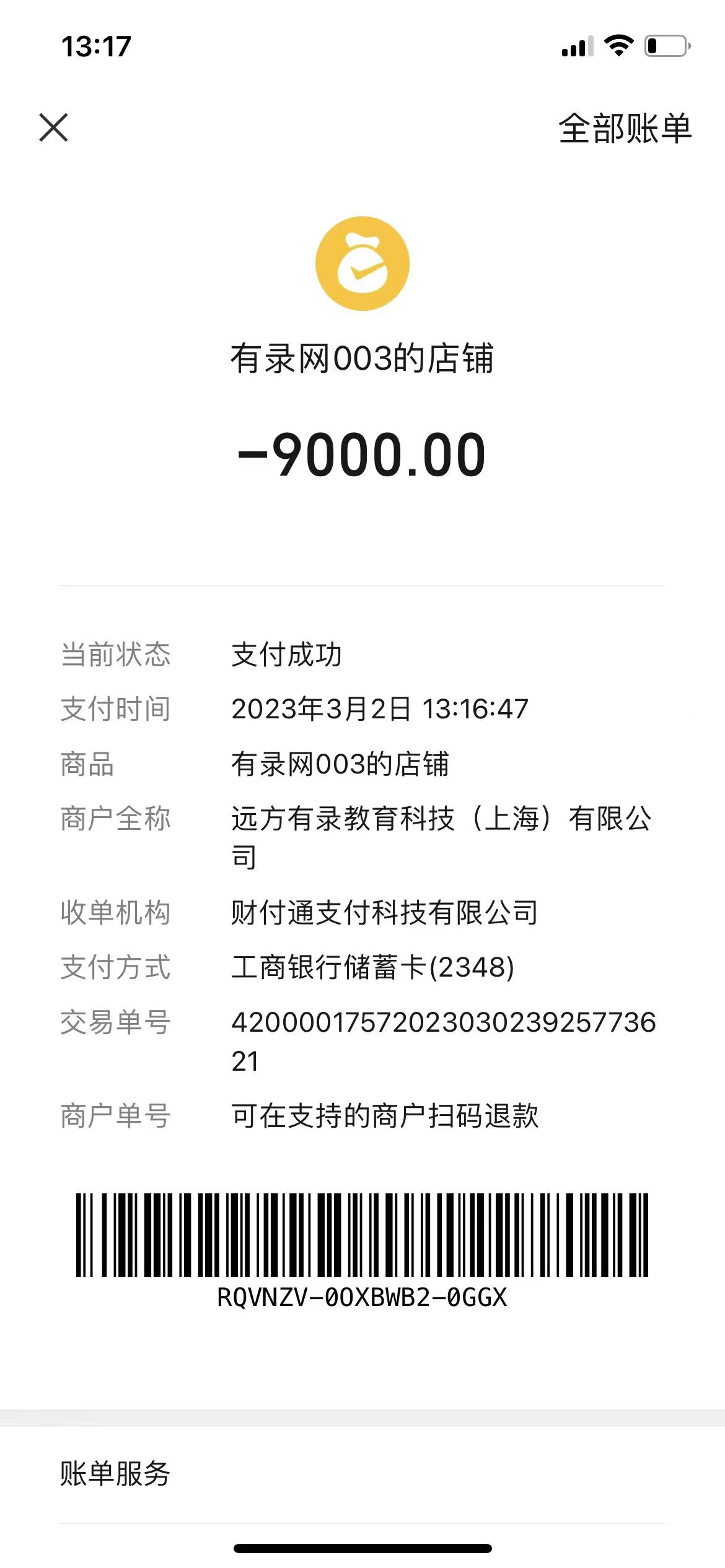The image size is (725, 1568).
Task: Close the payment details page
Action: [53, 128]
